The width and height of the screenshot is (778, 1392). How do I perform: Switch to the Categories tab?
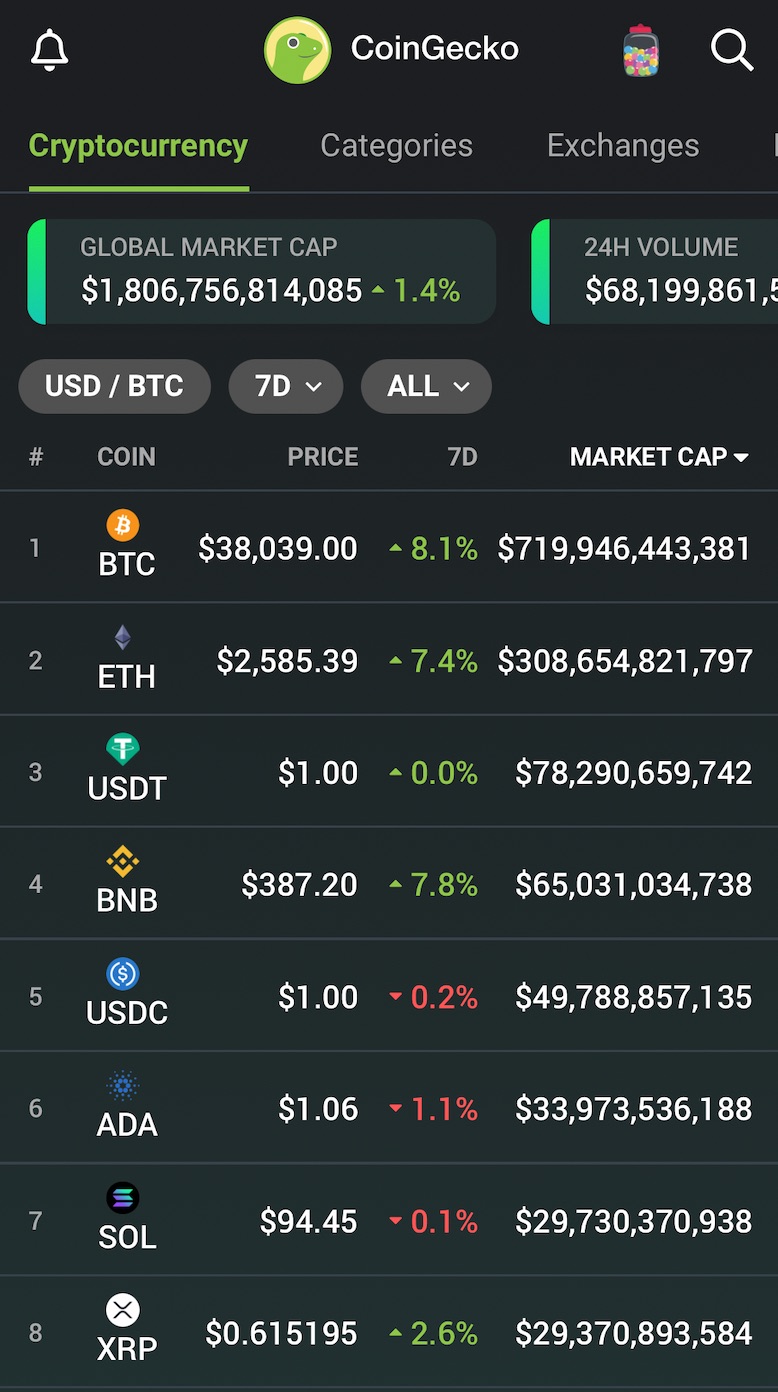pos(396,146)
